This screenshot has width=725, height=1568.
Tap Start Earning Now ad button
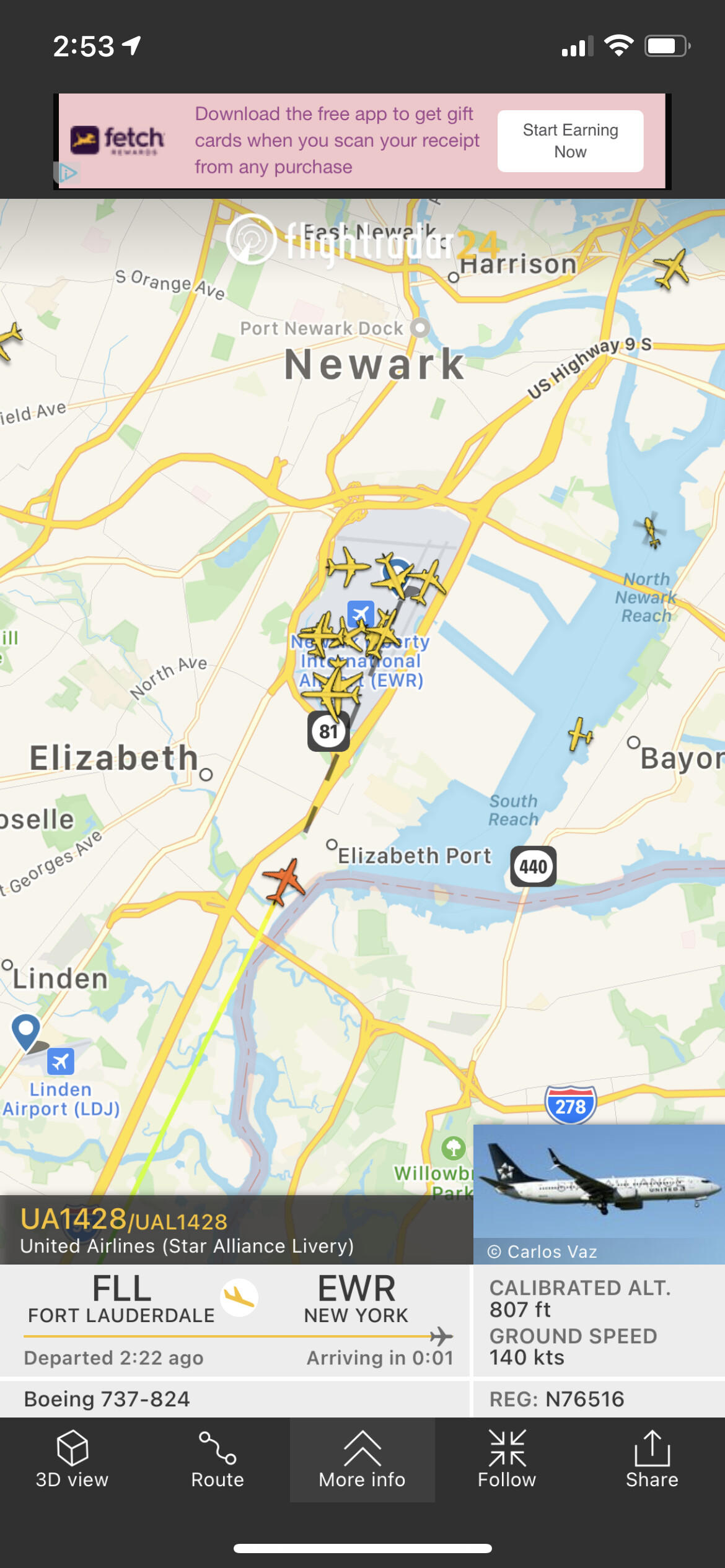click(x=569, y=141)
